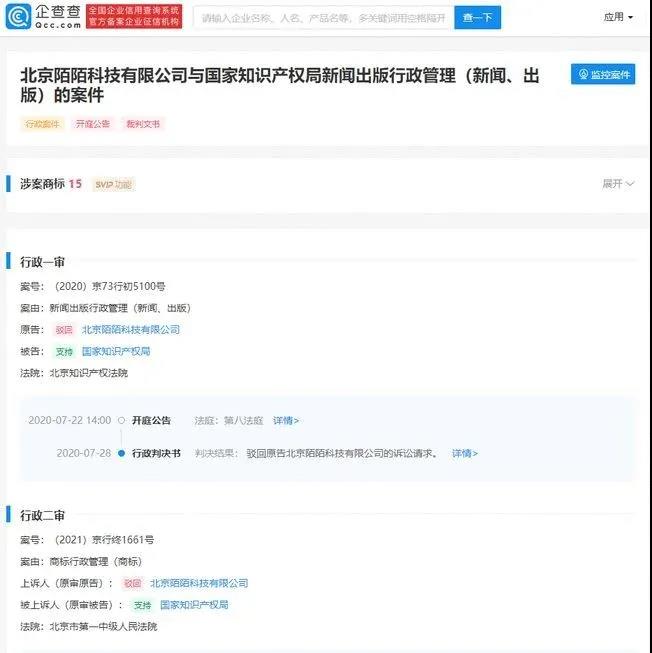
Task: Tap the company name search field
Action: pyautogui.click(x=320, y=18)
